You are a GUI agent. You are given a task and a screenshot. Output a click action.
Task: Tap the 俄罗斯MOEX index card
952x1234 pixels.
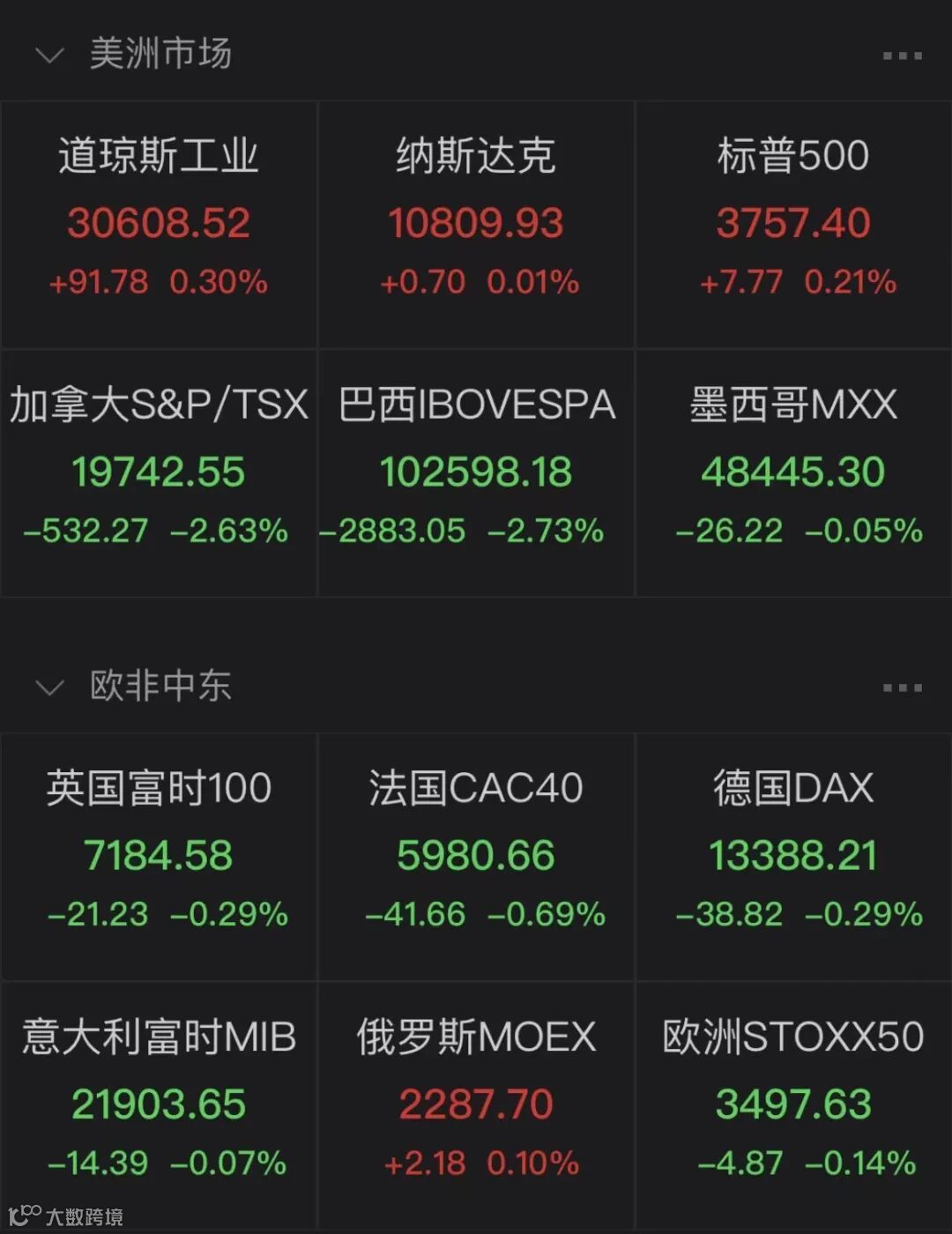coord(476,1104)
